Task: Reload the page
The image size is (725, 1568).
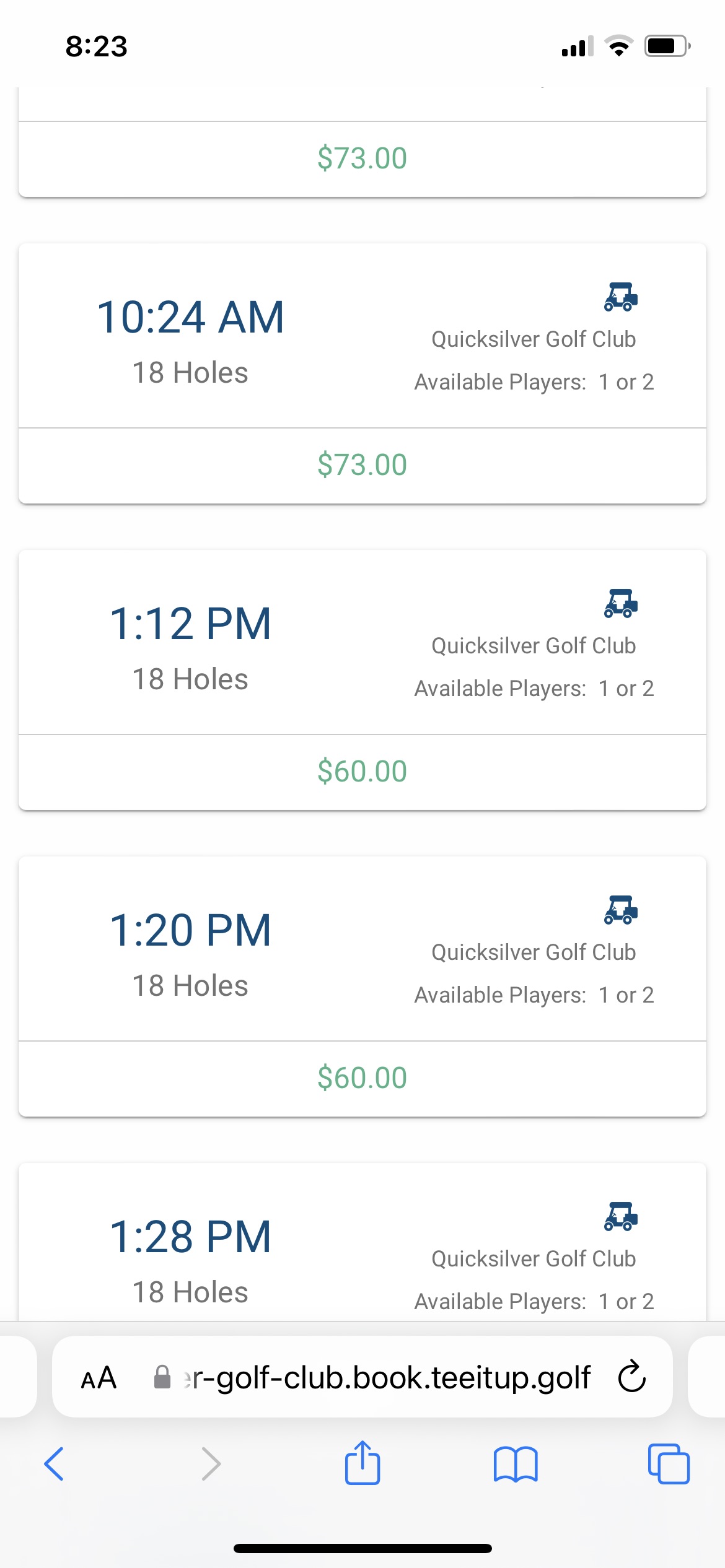Action: [632, 1377]
